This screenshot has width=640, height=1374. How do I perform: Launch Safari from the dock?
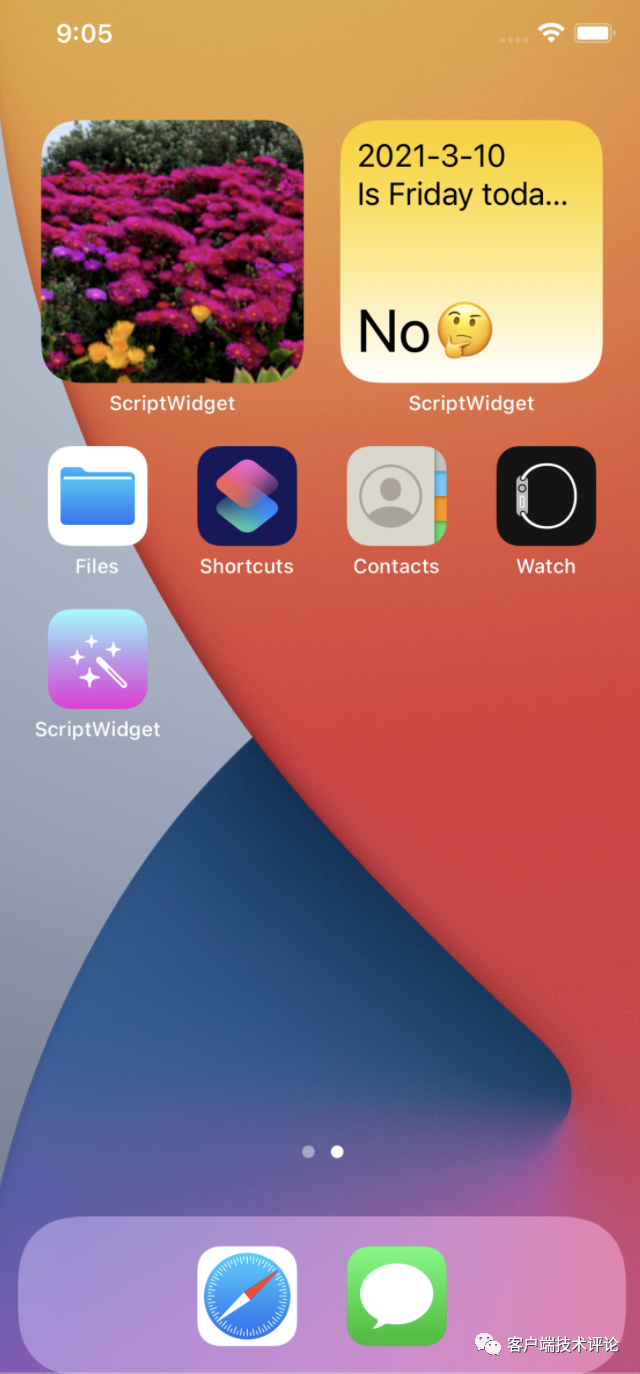(x=247, y=1296)
